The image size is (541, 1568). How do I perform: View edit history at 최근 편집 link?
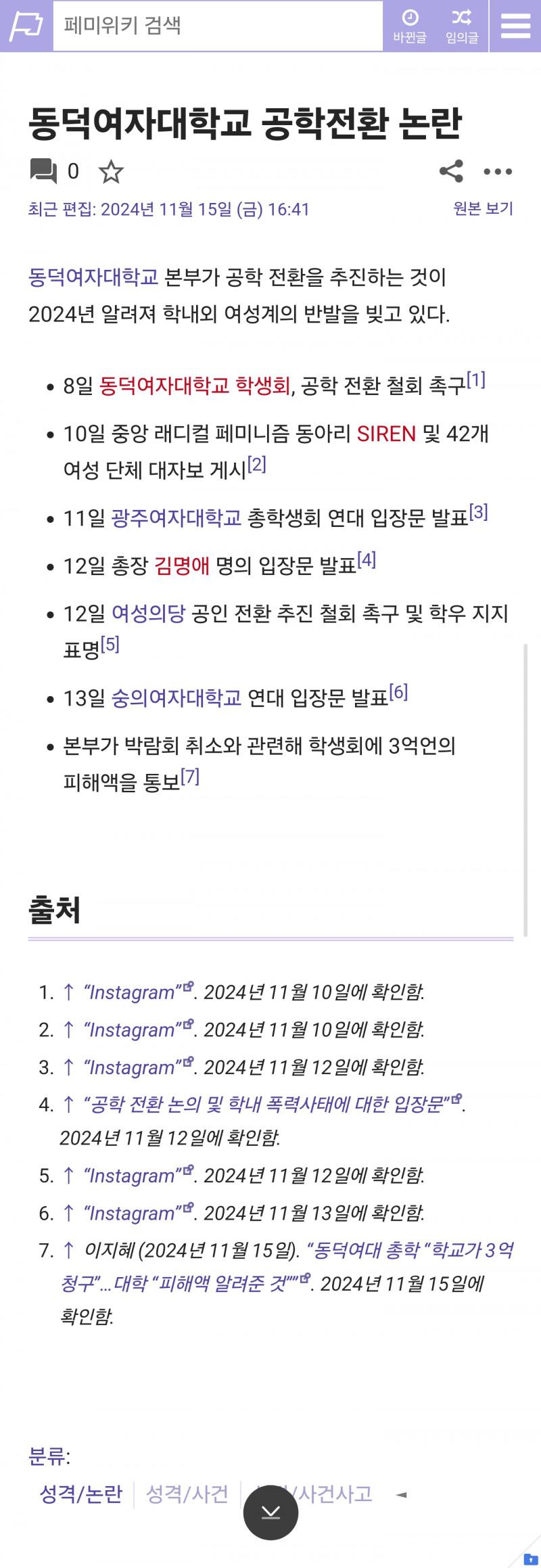tap(168, 209)
